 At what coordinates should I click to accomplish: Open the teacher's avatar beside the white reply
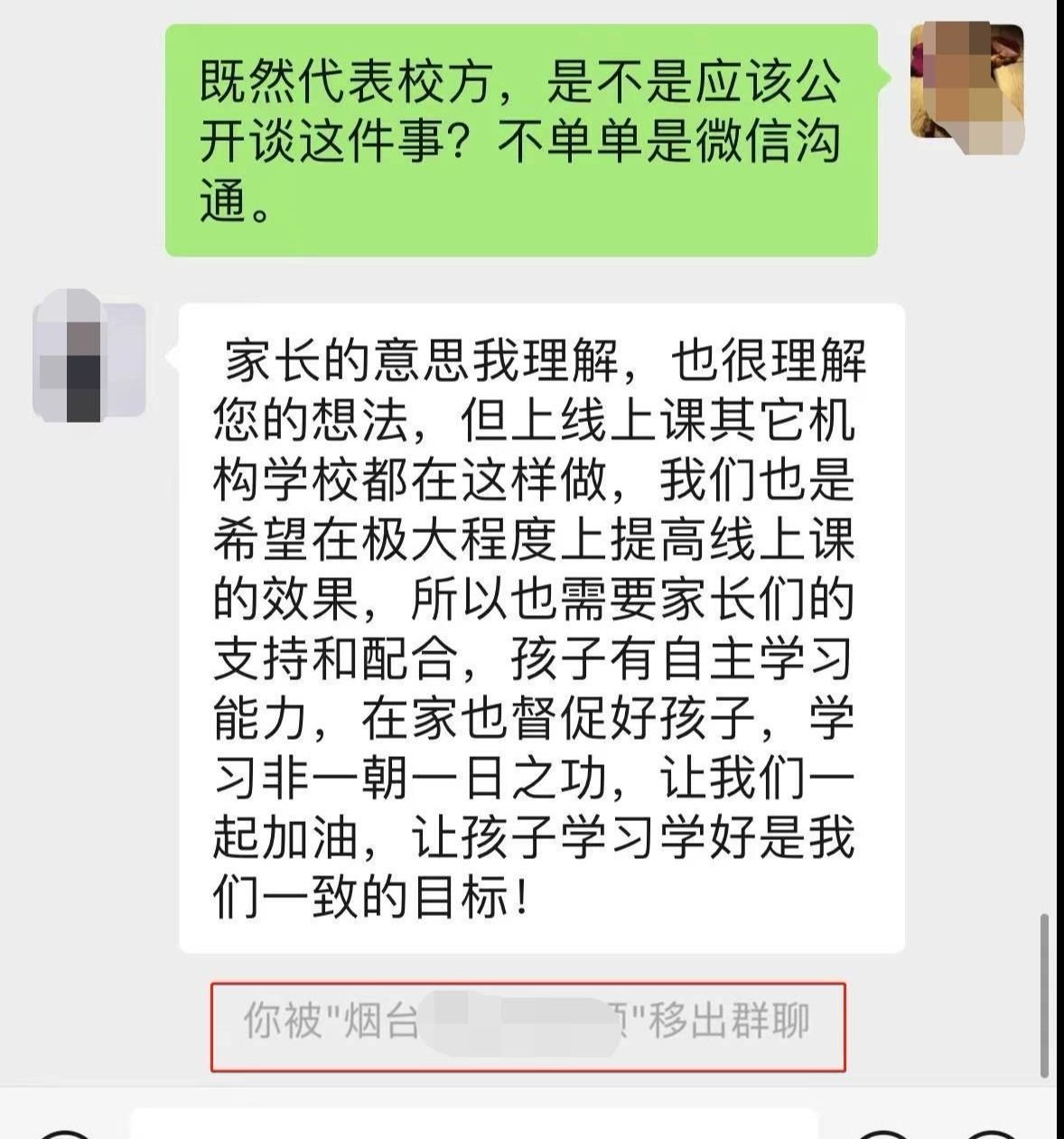pos(89,357)
